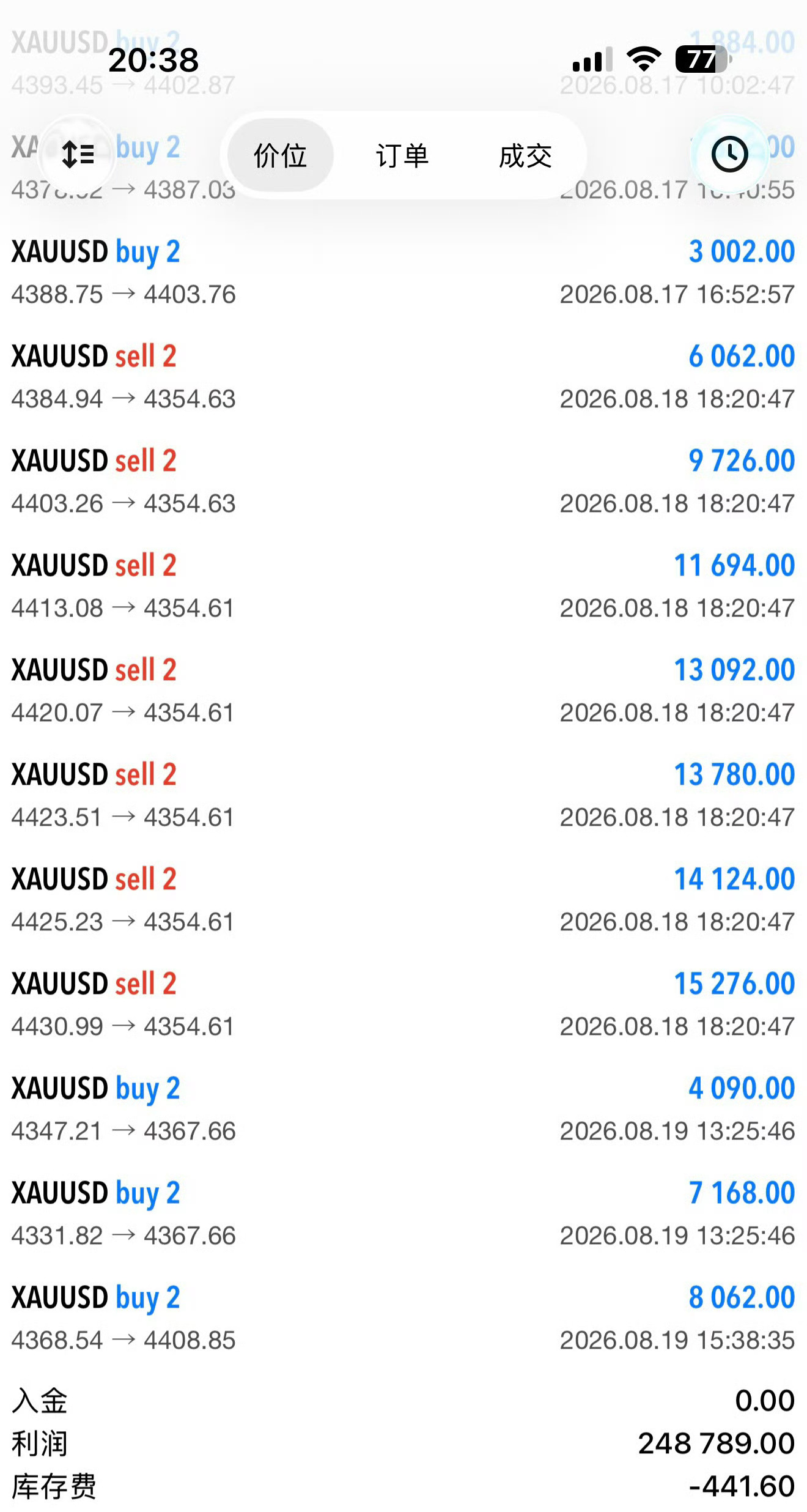
Task: Open the buy trade with 7 168.00 profit
Action: (x=403, y=1214)
